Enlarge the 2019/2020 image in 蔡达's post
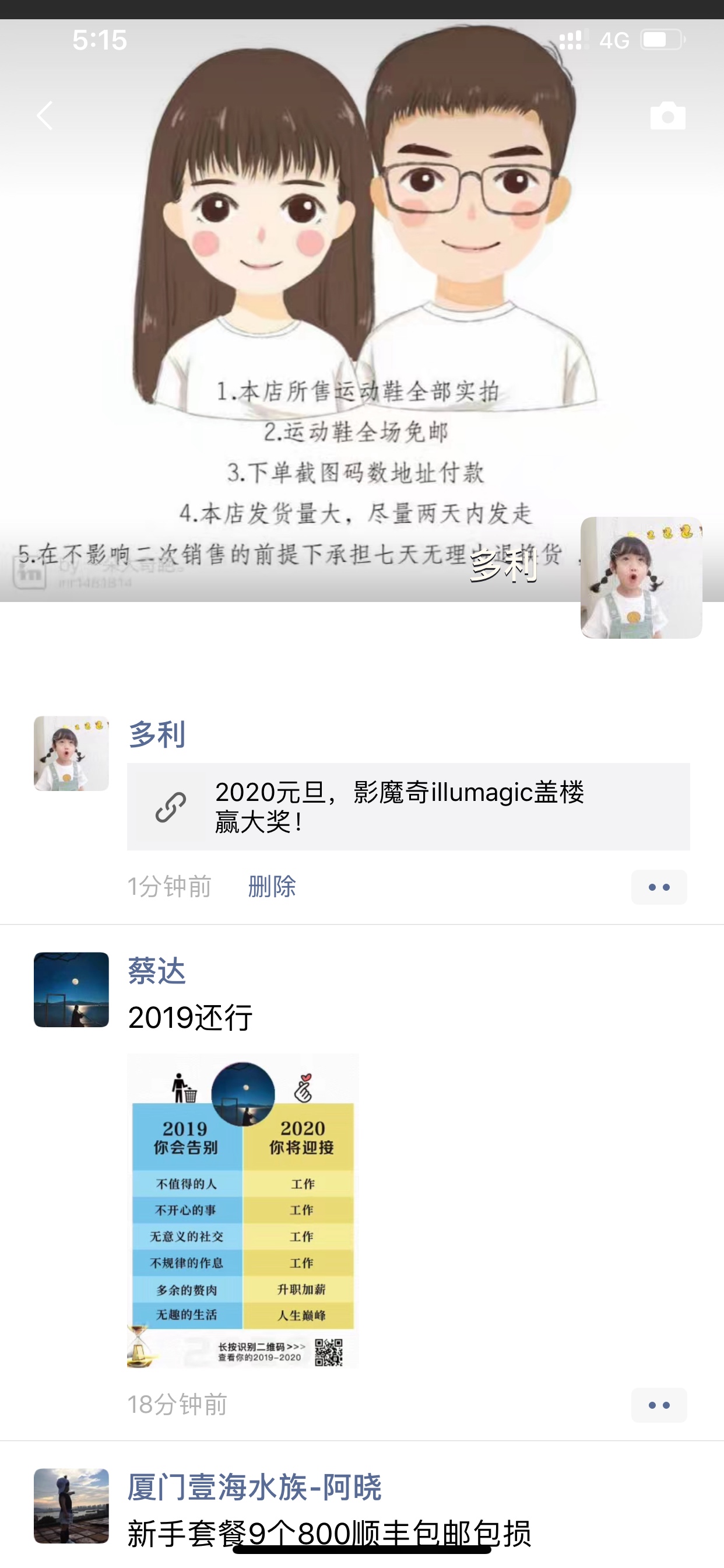This screenshot has height=1568, width=724. (242, 1212)
